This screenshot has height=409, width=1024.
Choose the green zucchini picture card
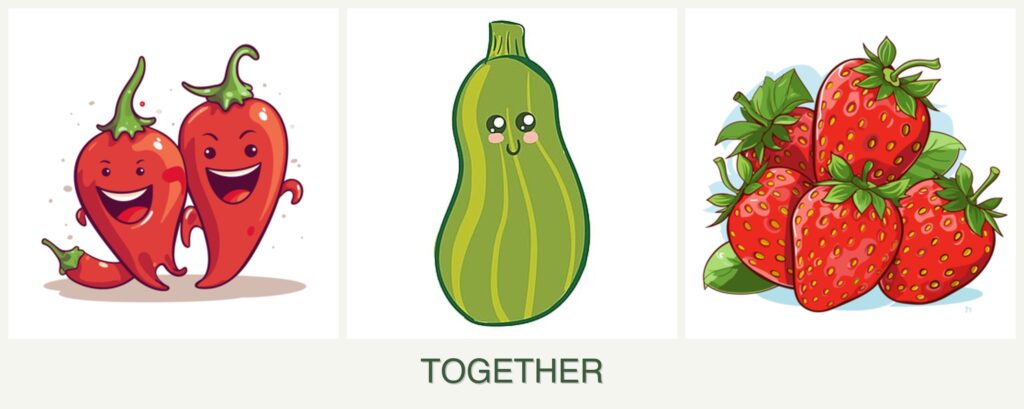pos(511,173)
